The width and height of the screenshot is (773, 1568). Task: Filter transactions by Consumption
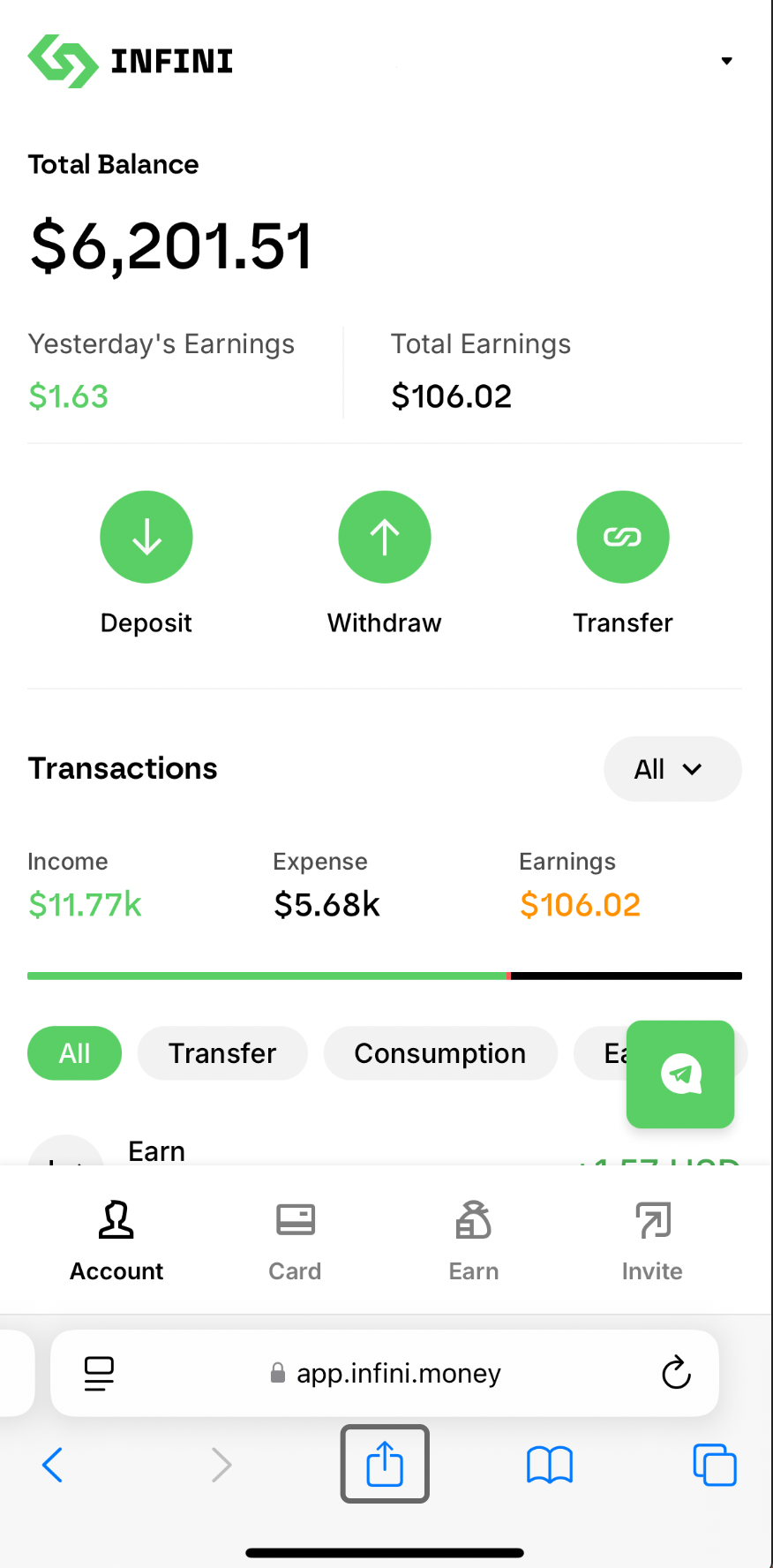tap(440, 1053)
